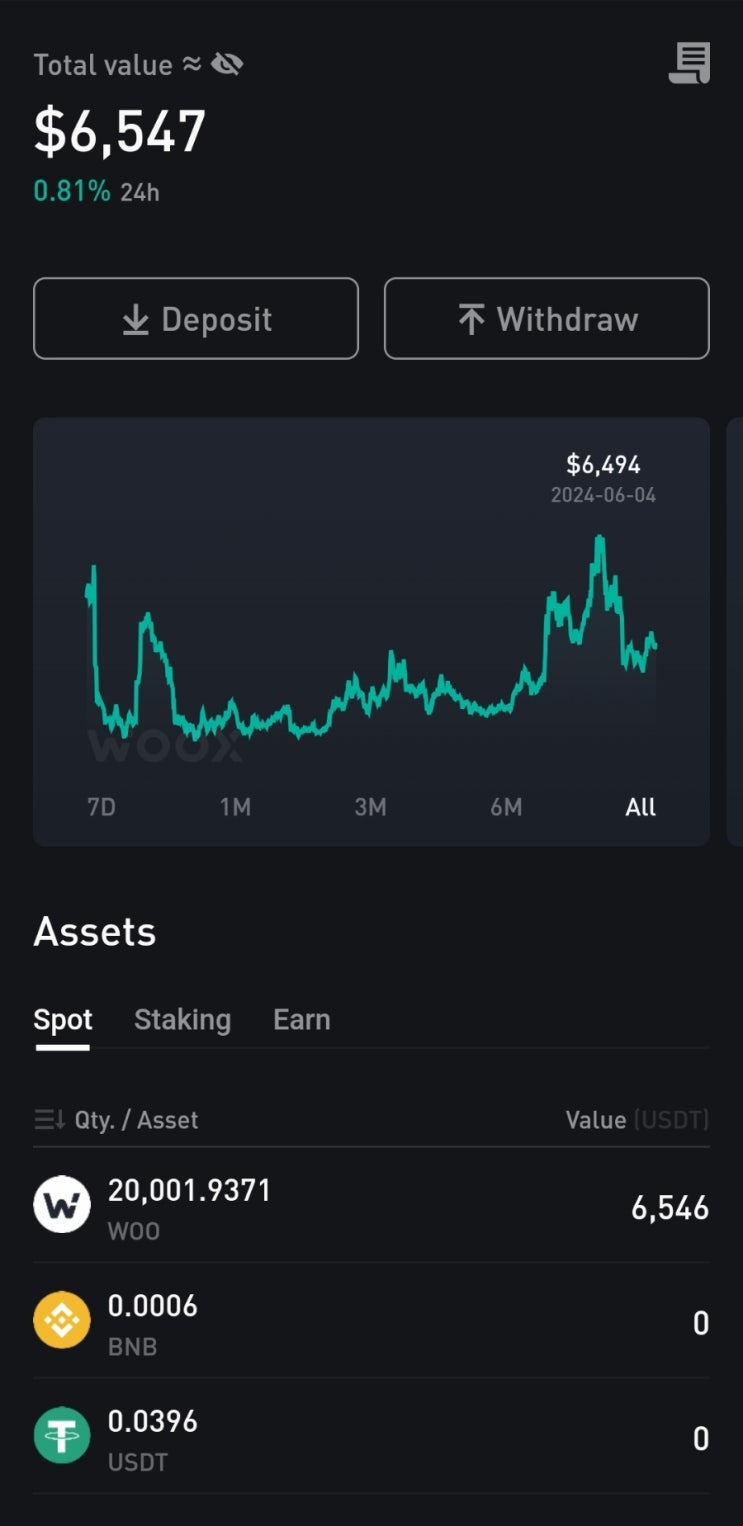Switch chart to 6M range
Screen dimensions: 743x1526
(506, 807)
